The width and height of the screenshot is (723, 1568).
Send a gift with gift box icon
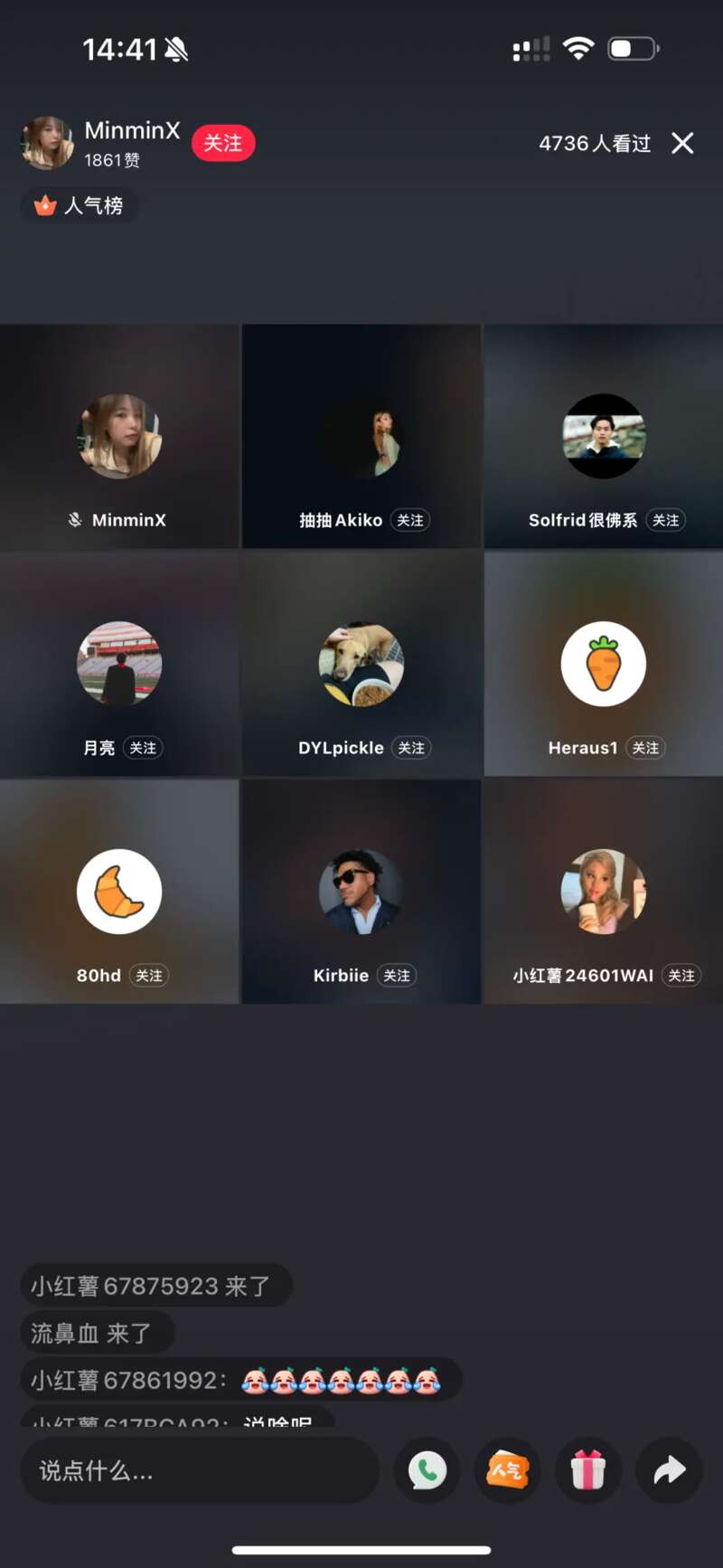click(x=587, y=1470)
